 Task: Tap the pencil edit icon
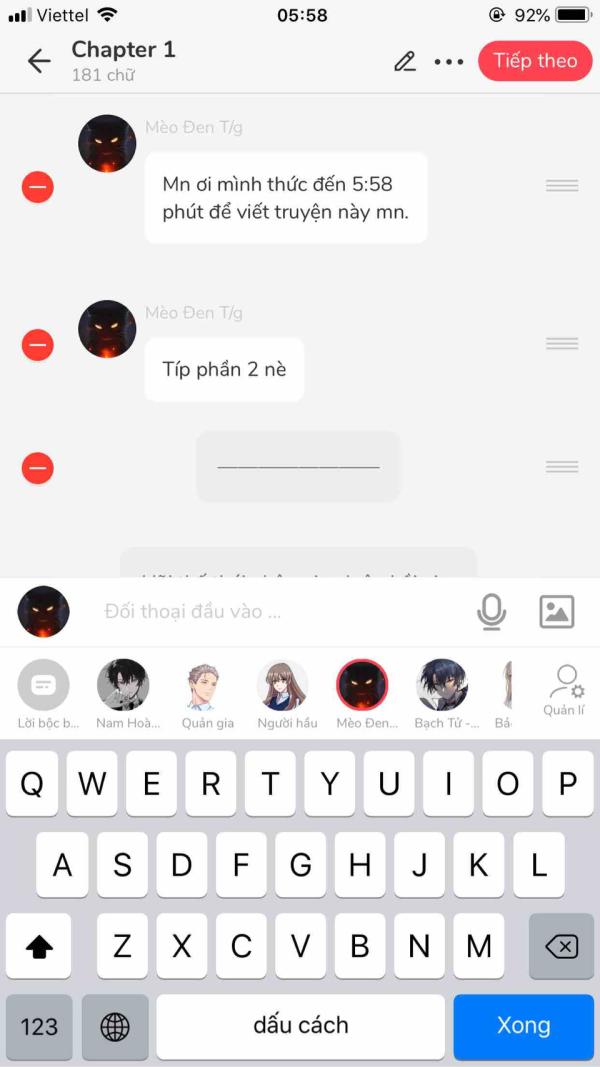pyautogui.click(x=404, y=61)
